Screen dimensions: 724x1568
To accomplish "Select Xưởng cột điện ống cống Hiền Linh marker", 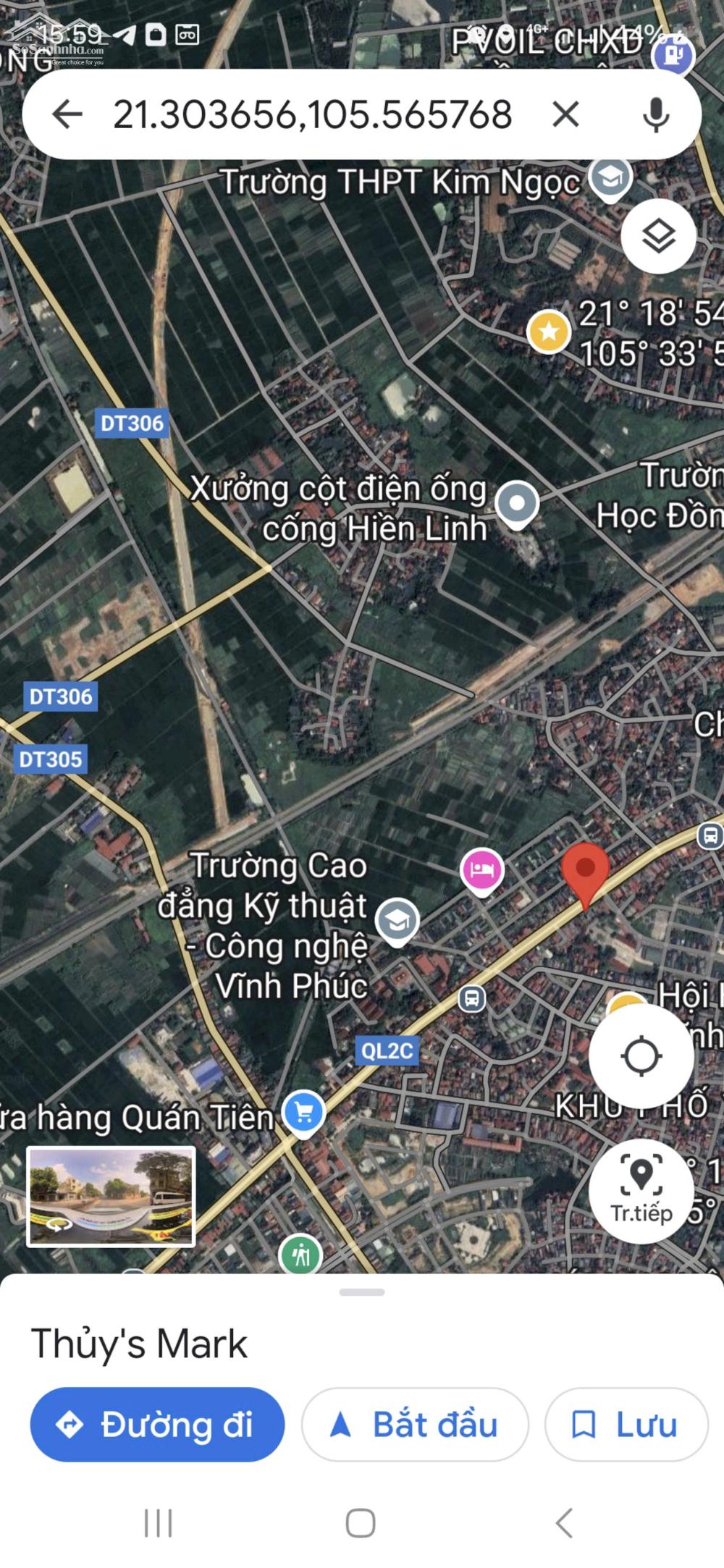I will tap(517, 503).
